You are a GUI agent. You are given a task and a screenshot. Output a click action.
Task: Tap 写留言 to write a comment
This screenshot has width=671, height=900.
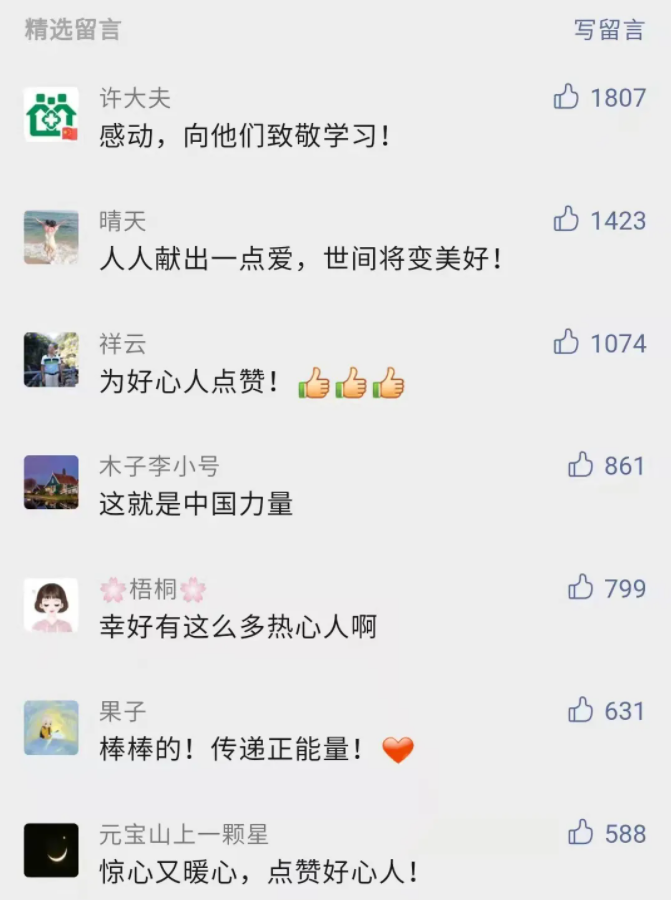(x=609, y=30)
